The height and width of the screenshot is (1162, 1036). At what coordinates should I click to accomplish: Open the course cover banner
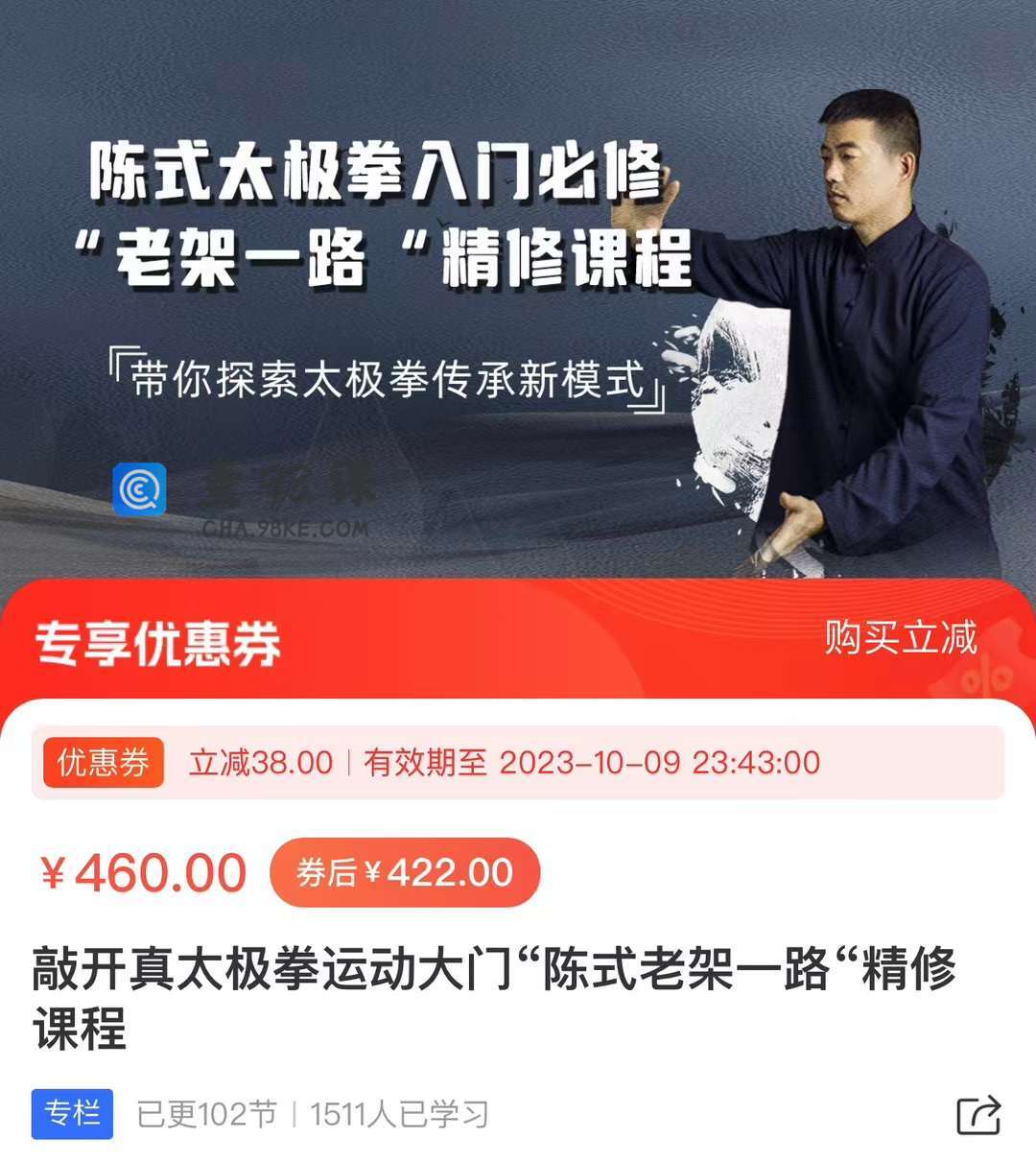[518, 288]
